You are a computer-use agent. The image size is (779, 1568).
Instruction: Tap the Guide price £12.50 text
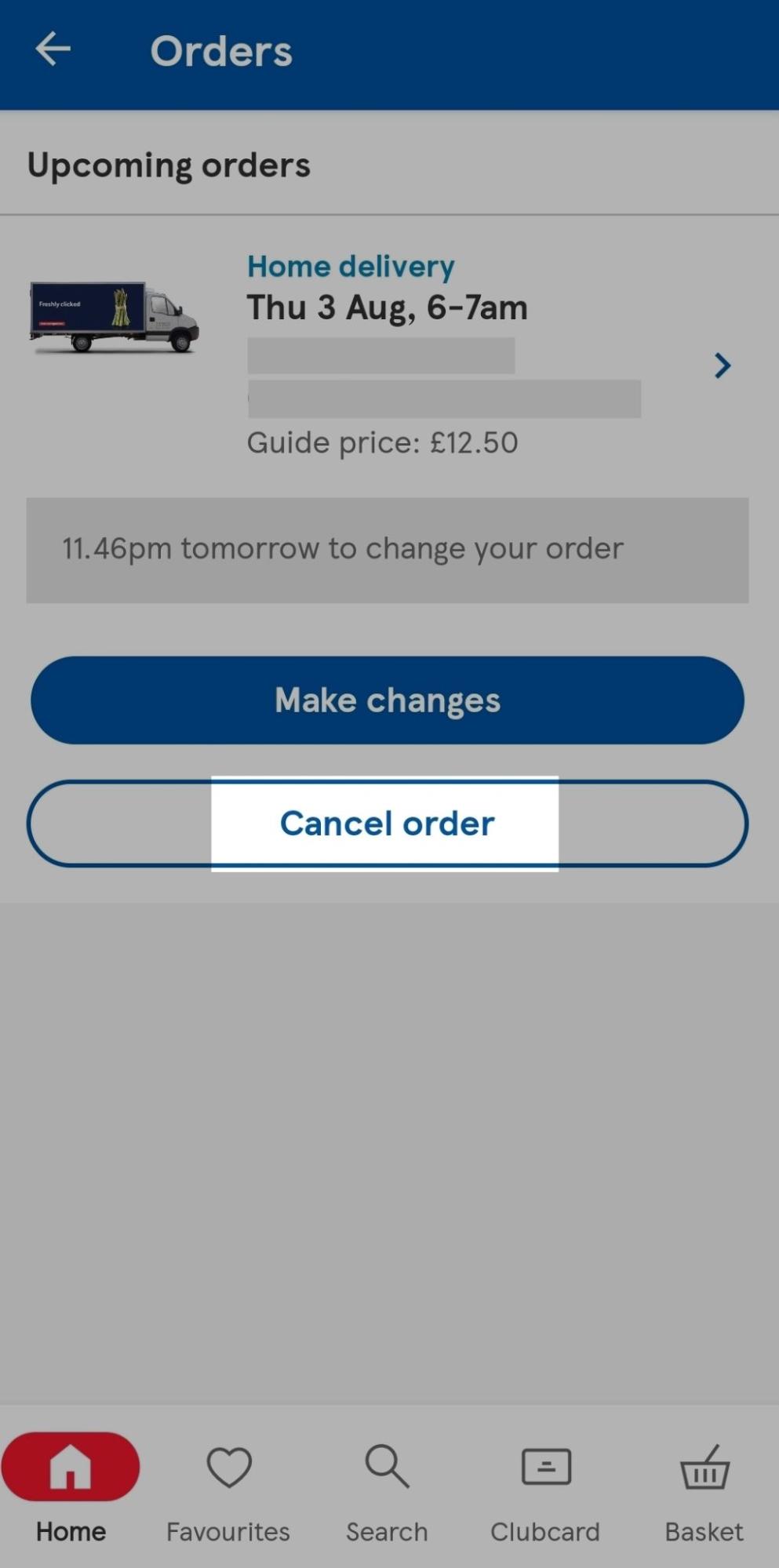(x=382, y=442)
